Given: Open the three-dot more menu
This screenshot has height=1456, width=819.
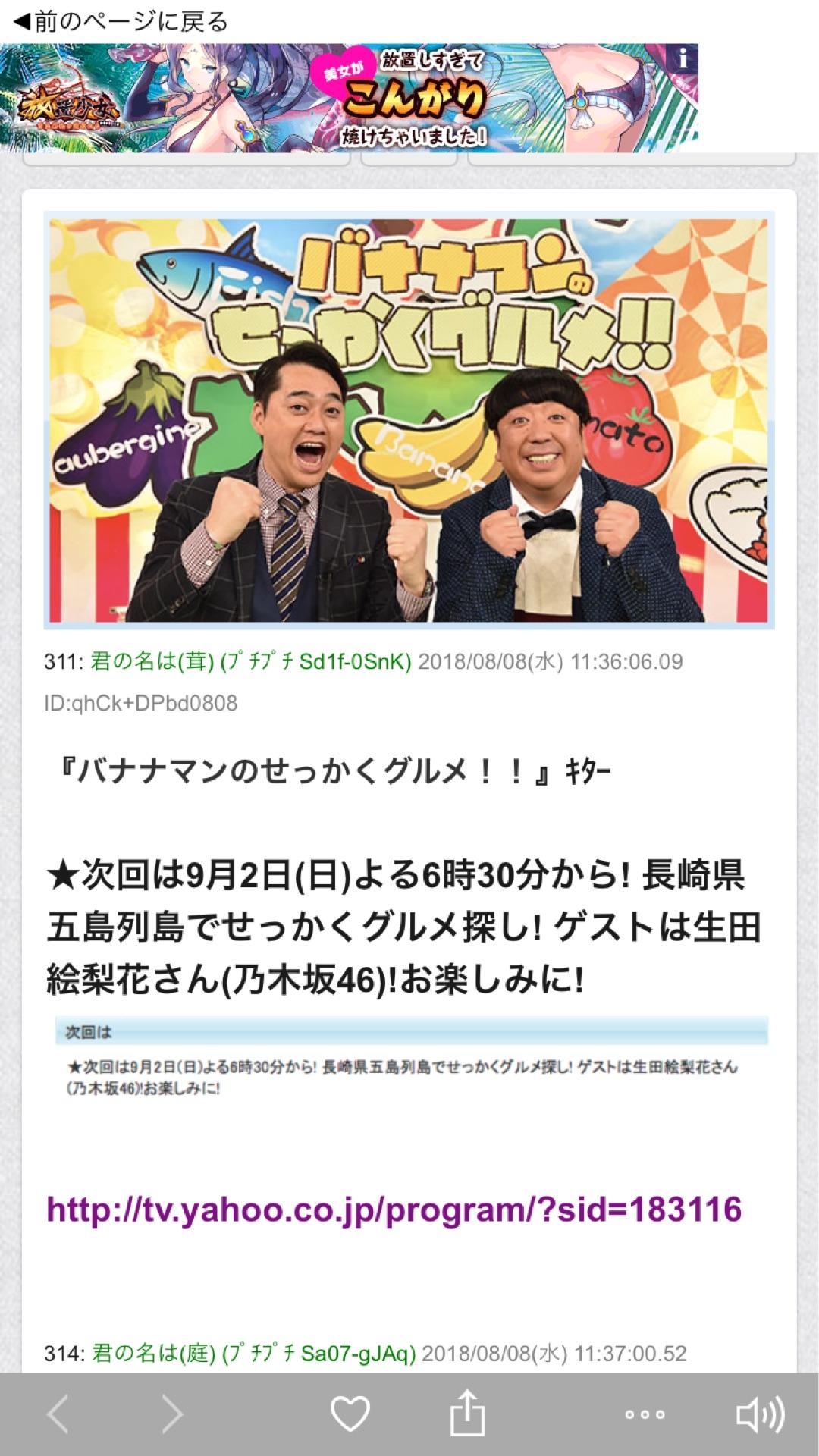Looking at the screenshot, I should 645,1414.
